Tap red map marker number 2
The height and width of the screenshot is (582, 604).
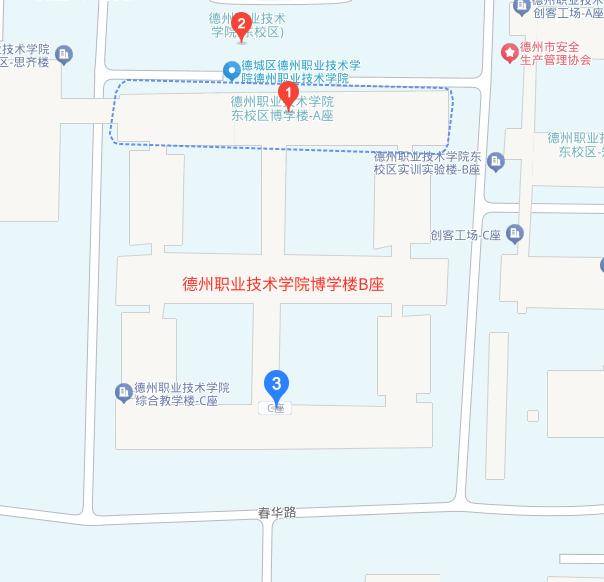coord(241,24)
